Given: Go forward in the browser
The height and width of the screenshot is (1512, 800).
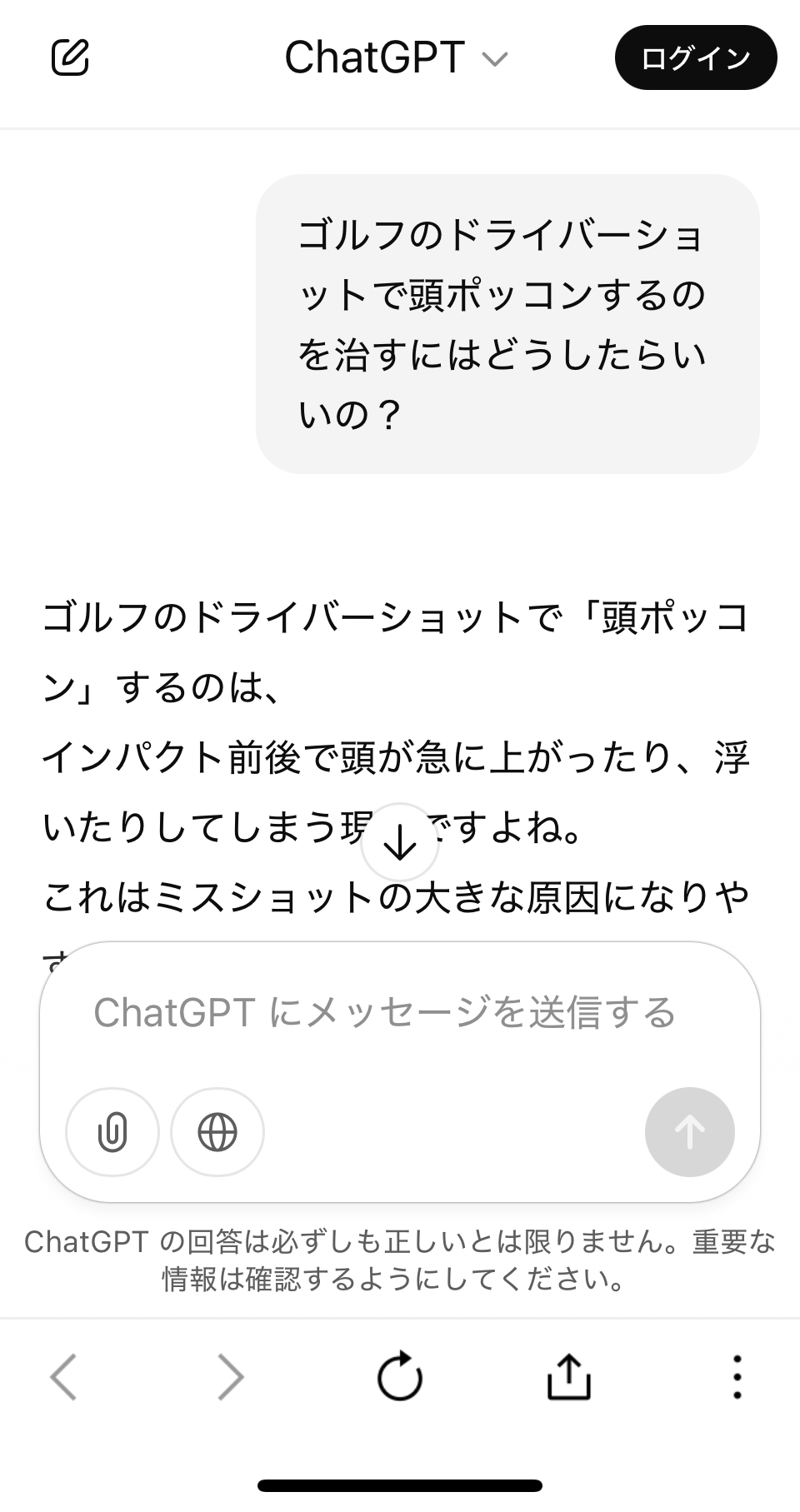Looking at the screenshot, I should pyautogui.click(x=231, y=1376).
